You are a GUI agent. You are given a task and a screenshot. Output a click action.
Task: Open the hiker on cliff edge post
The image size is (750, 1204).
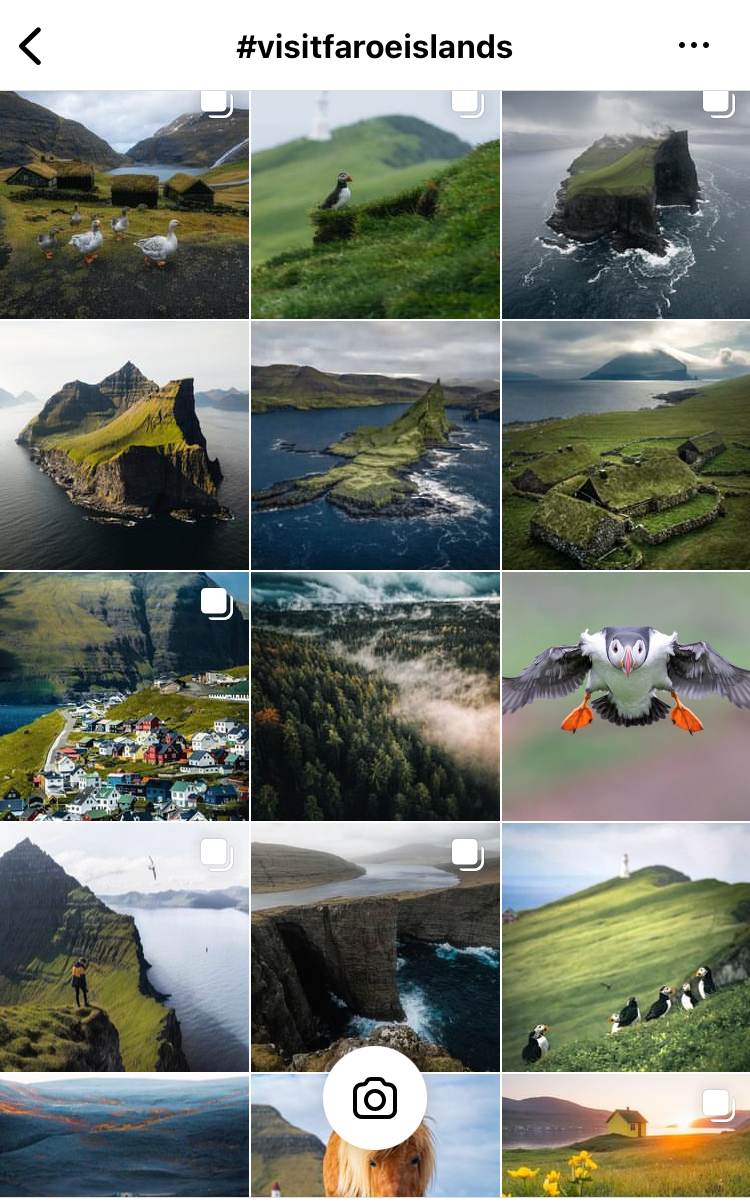(x=124, y=947)
